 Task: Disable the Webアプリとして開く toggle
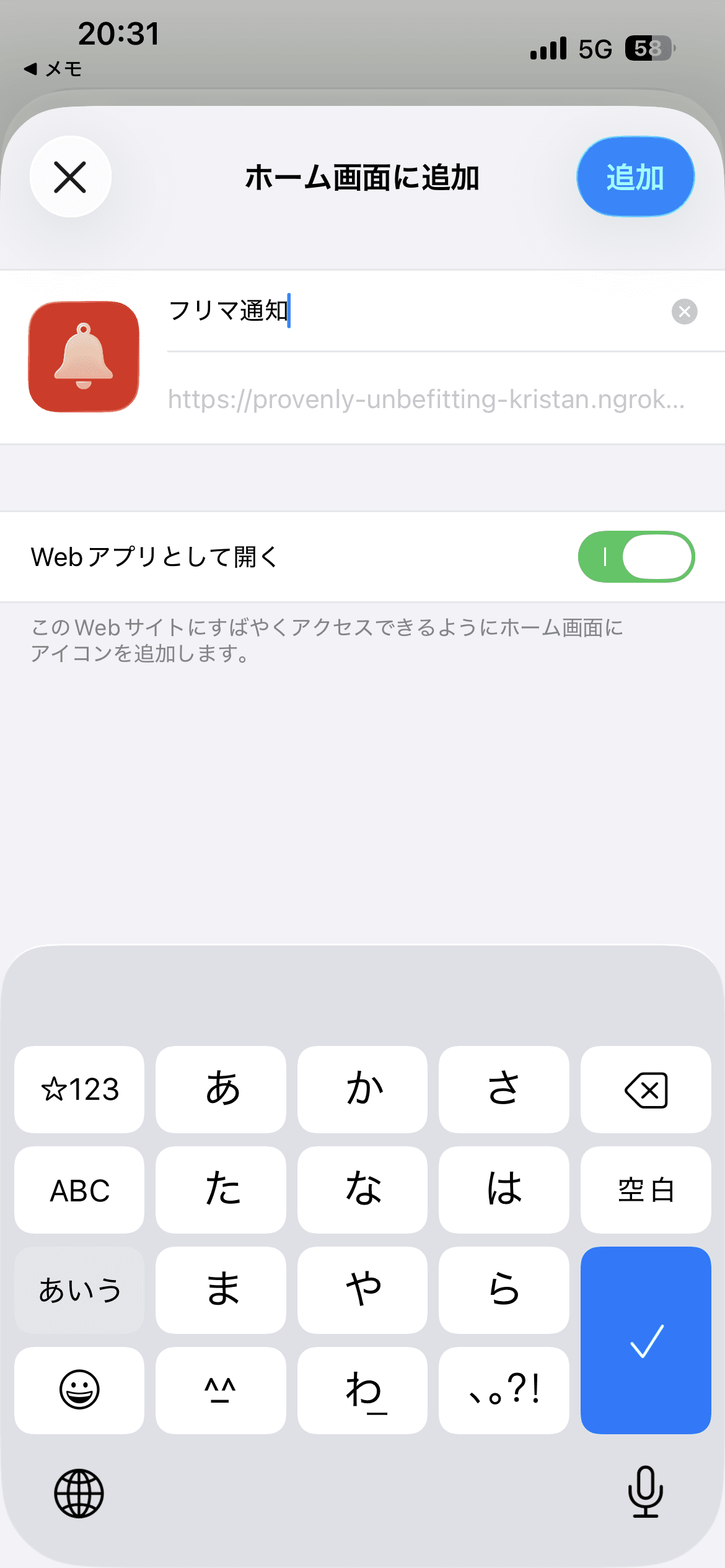(x=636, y=557)
